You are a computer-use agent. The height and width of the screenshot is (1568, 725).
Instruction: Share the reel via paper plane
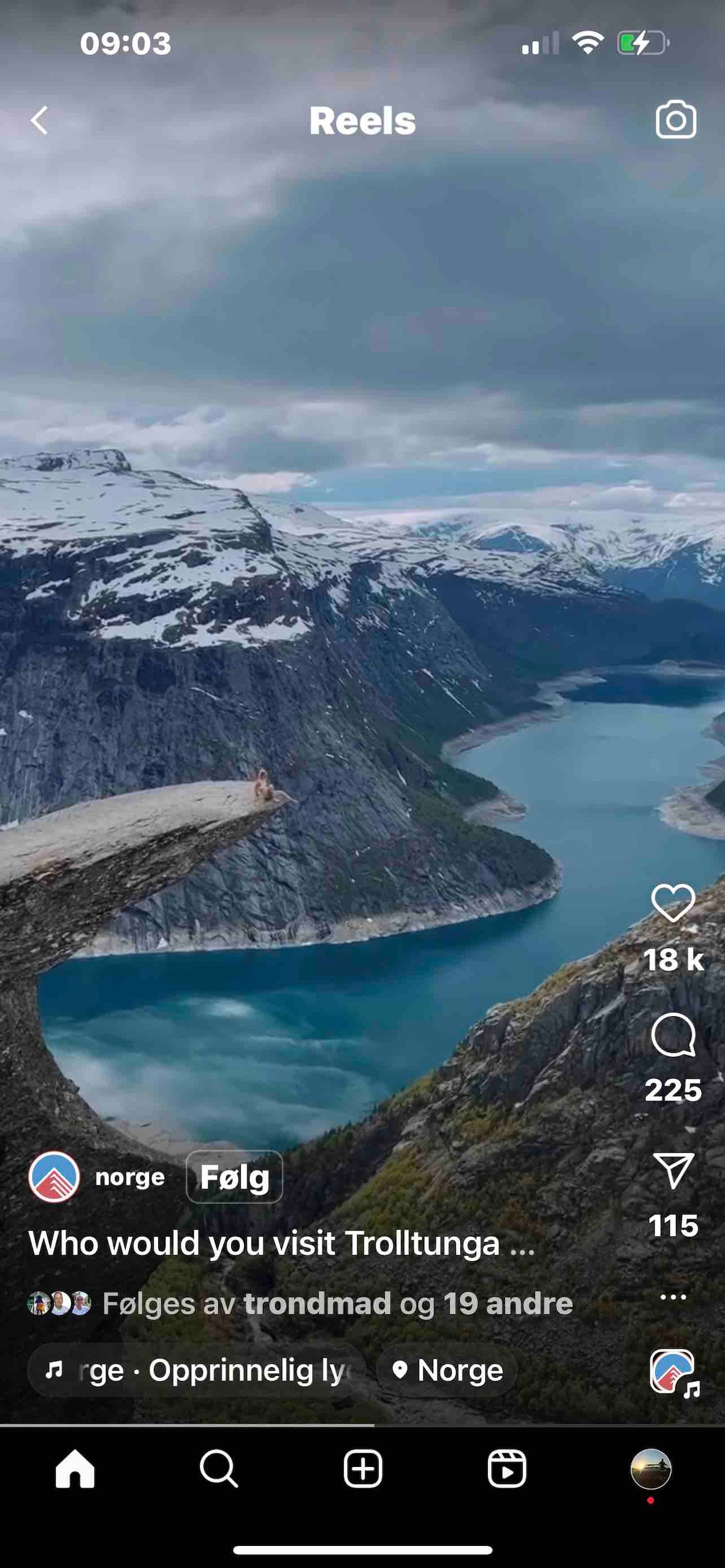(x=673, y=1170)
